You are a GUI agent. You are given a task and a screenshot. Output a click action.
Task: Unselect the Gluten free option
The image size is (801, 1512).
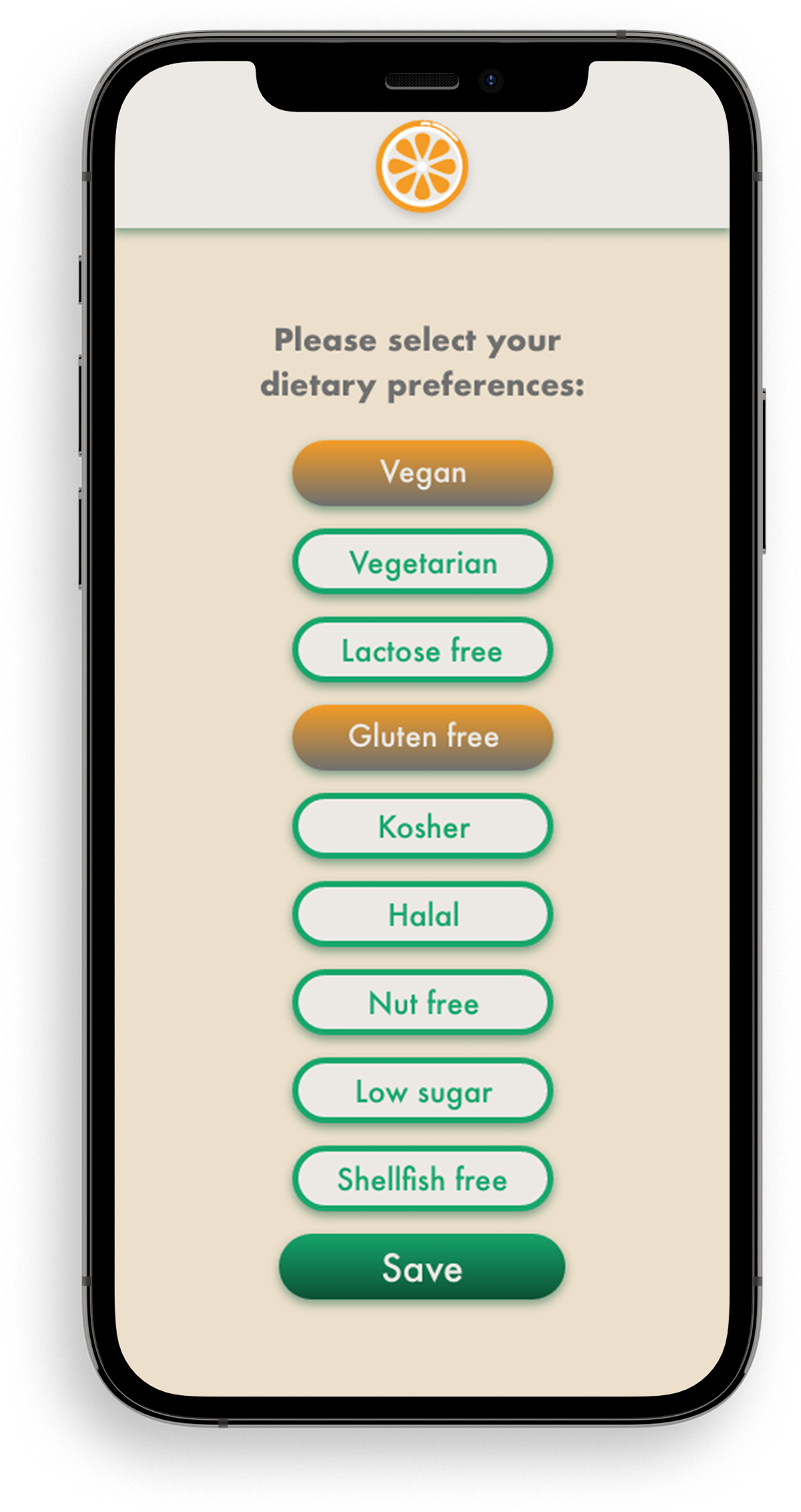tap(423, 737)
